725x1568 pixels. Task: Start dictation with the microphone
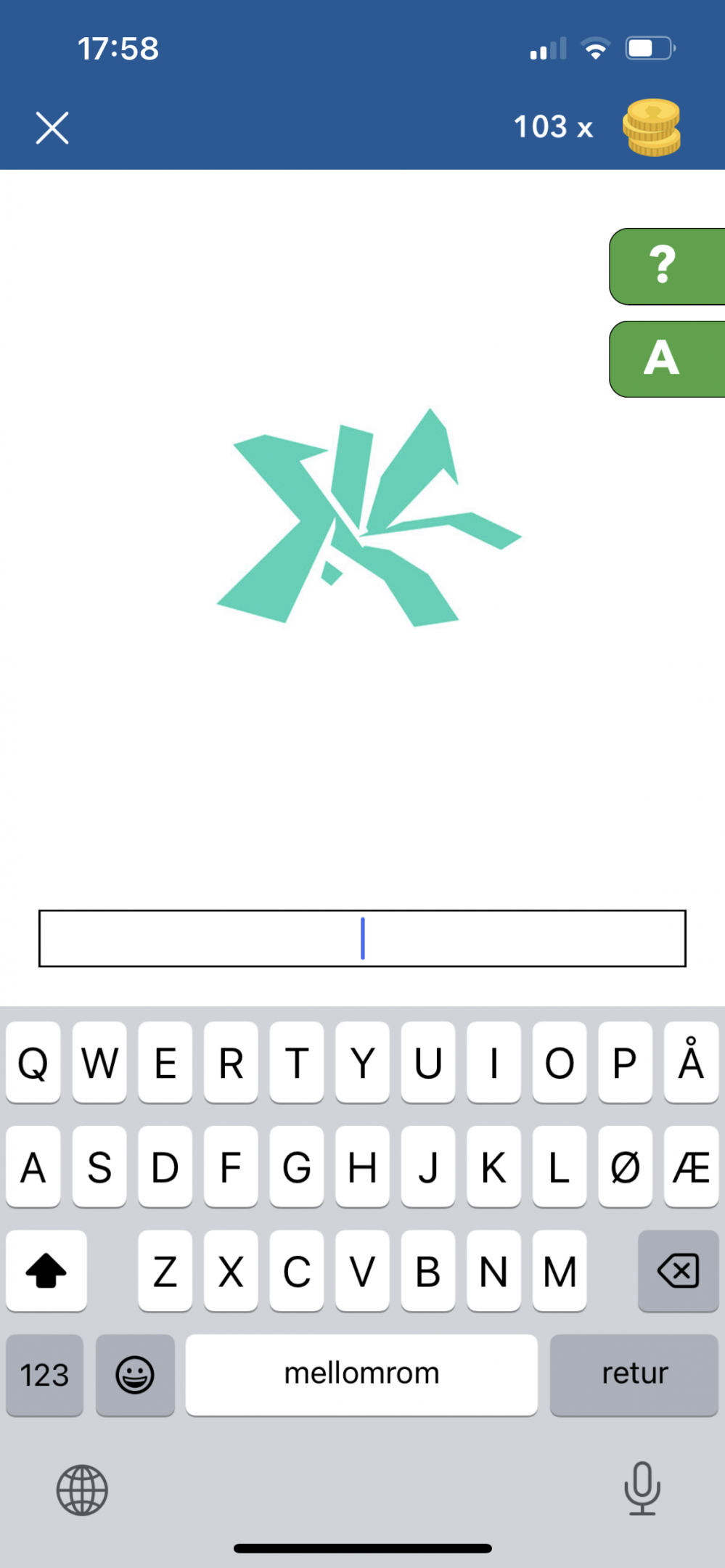[642, 1489]
